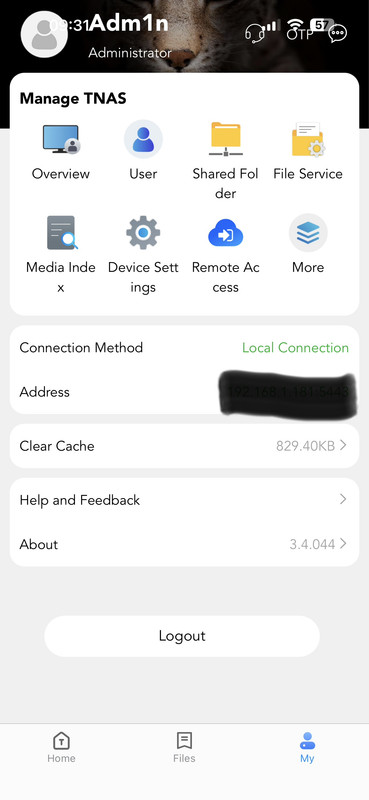Open Media Index
The height and width of the screenshot is (800, 369).
[x=61, y=255]
